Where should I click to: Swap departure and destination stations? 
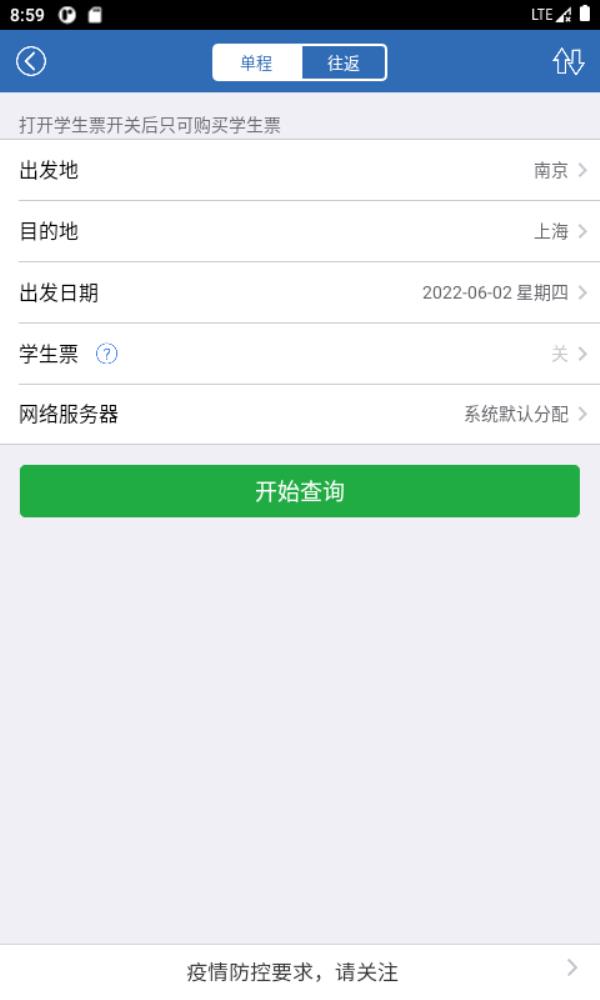coord(568,62)
